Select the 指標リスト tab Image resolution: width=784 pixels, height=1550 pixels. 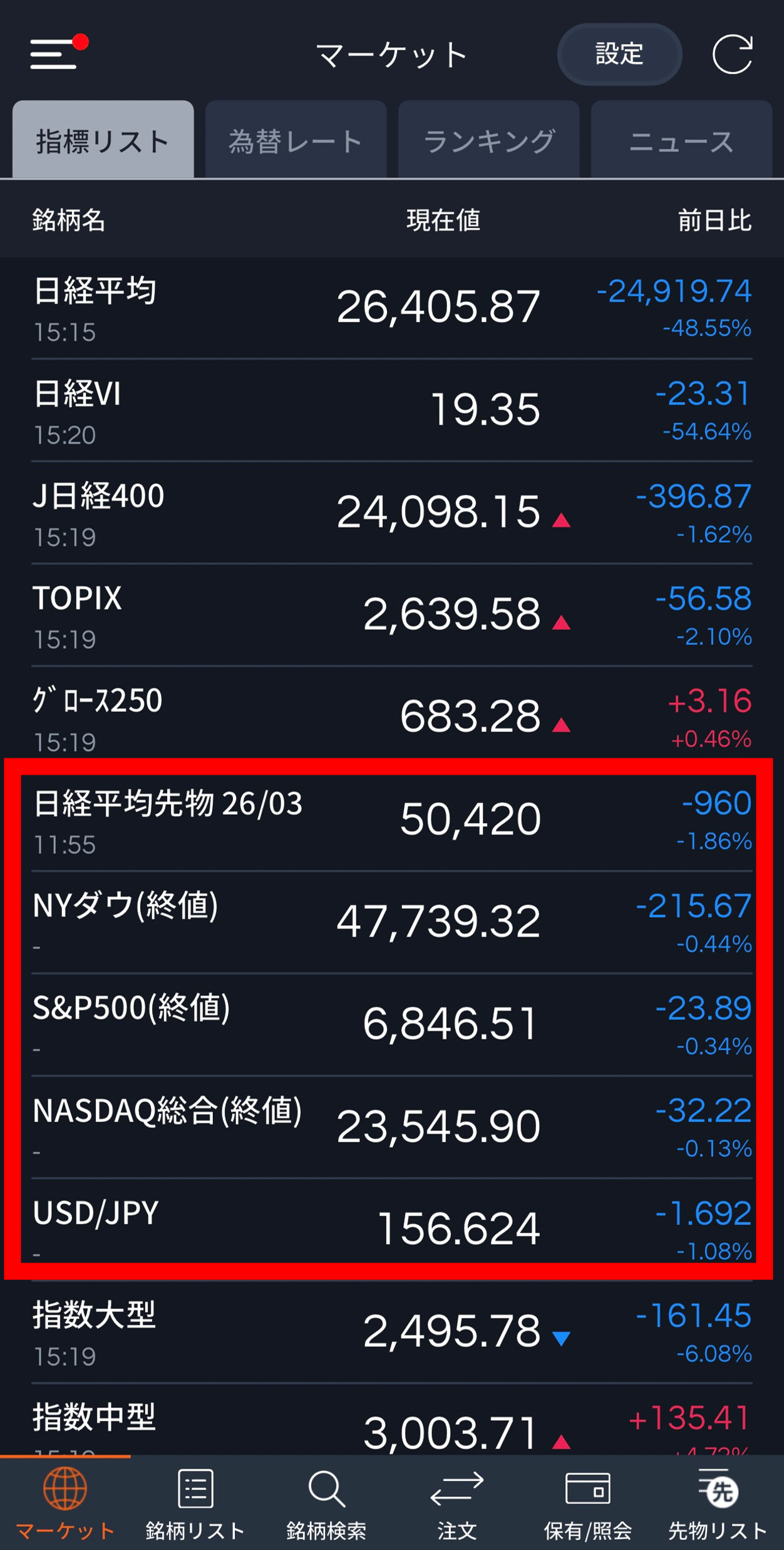click(103, 140)
